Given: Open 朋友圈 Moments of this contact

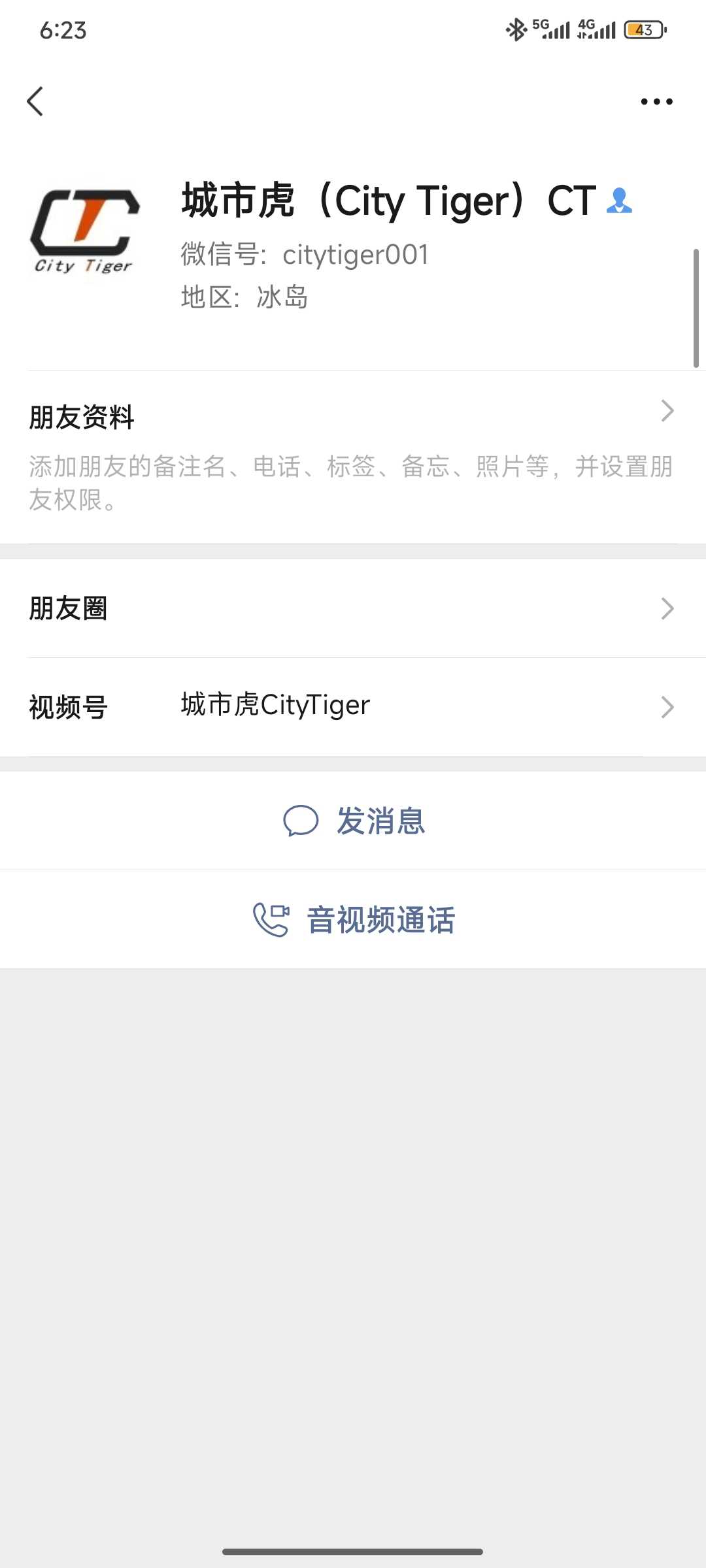Looking at the screenshot, I should pos(353,608).
